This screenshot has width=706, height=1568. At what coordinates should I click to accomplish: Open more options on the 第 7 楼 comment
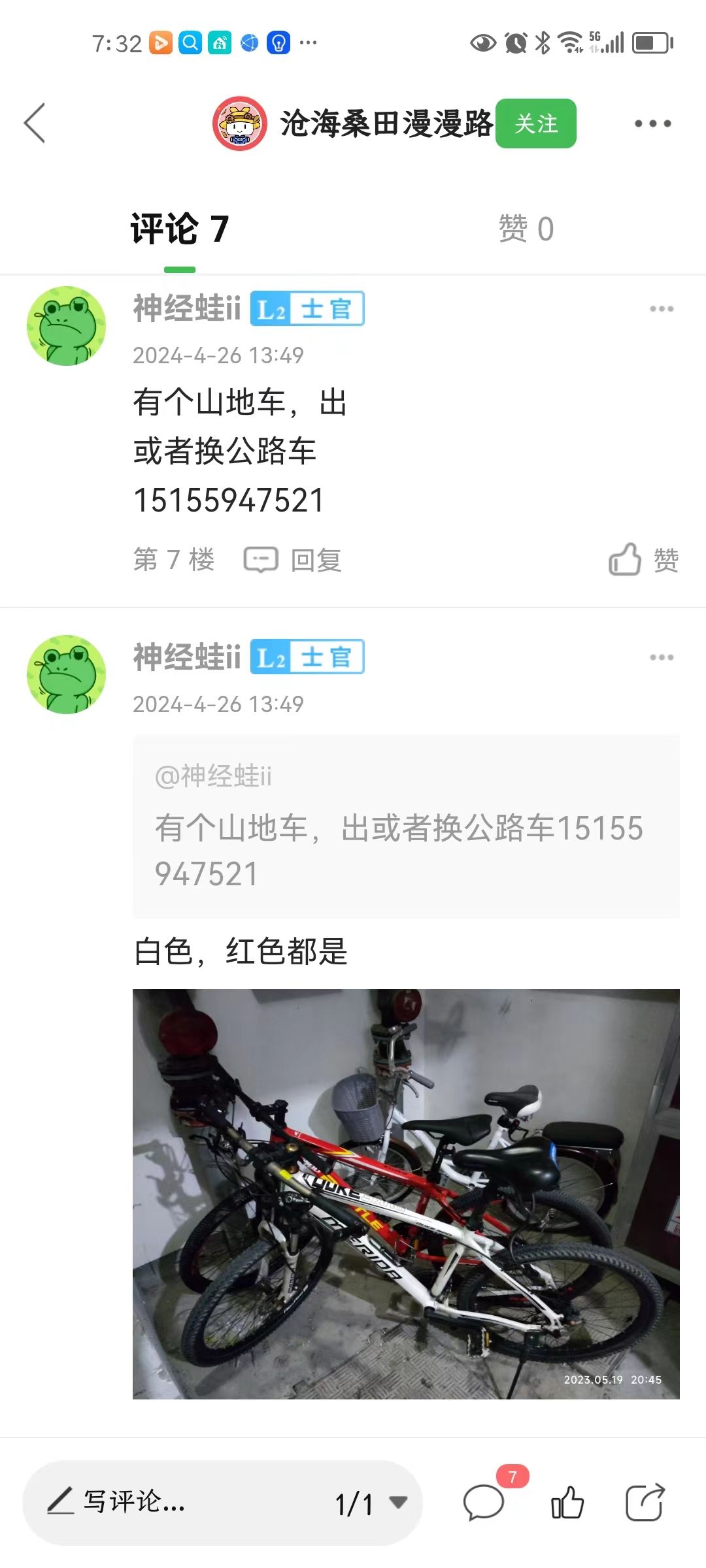[661, 309]
